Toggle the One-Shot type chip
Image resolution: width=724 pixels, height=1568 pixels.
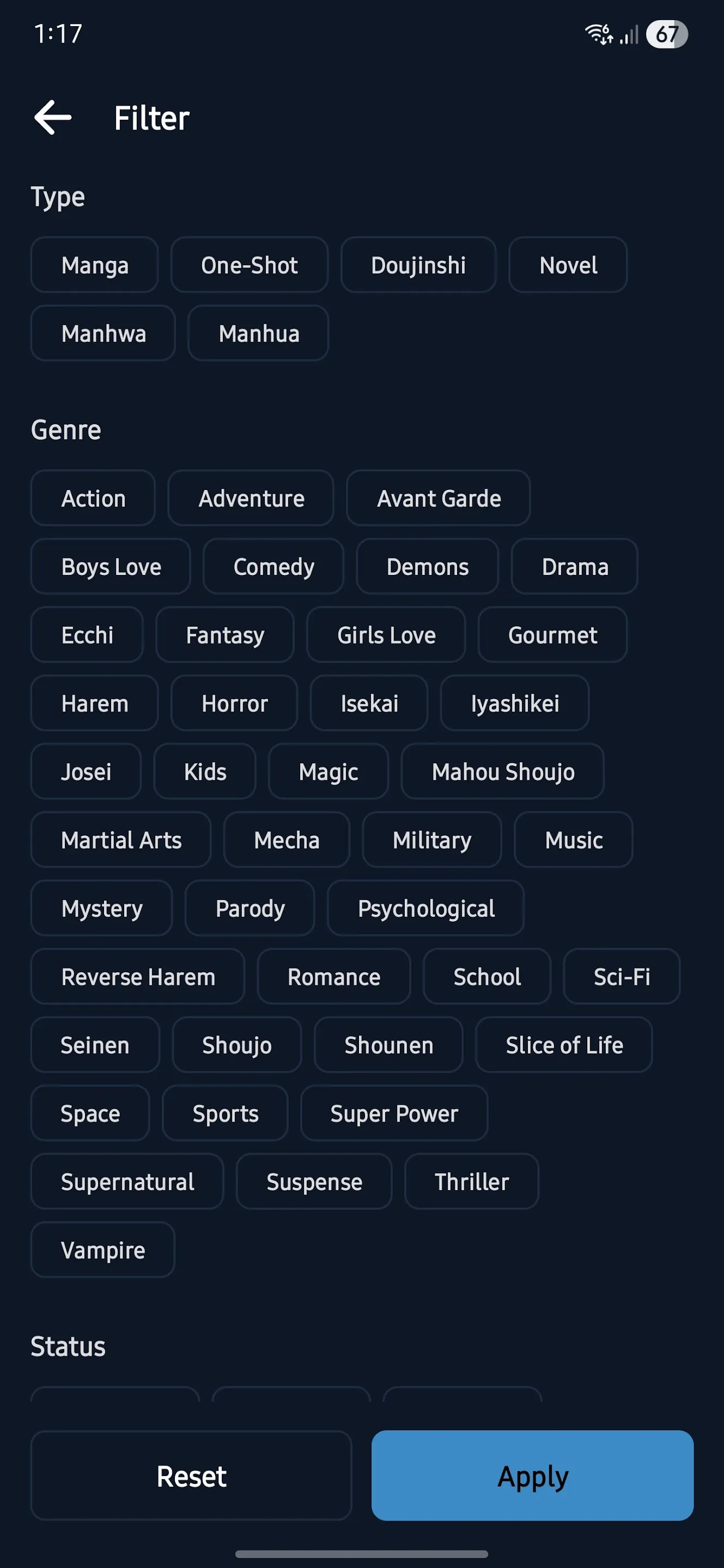tap(248, 265)
